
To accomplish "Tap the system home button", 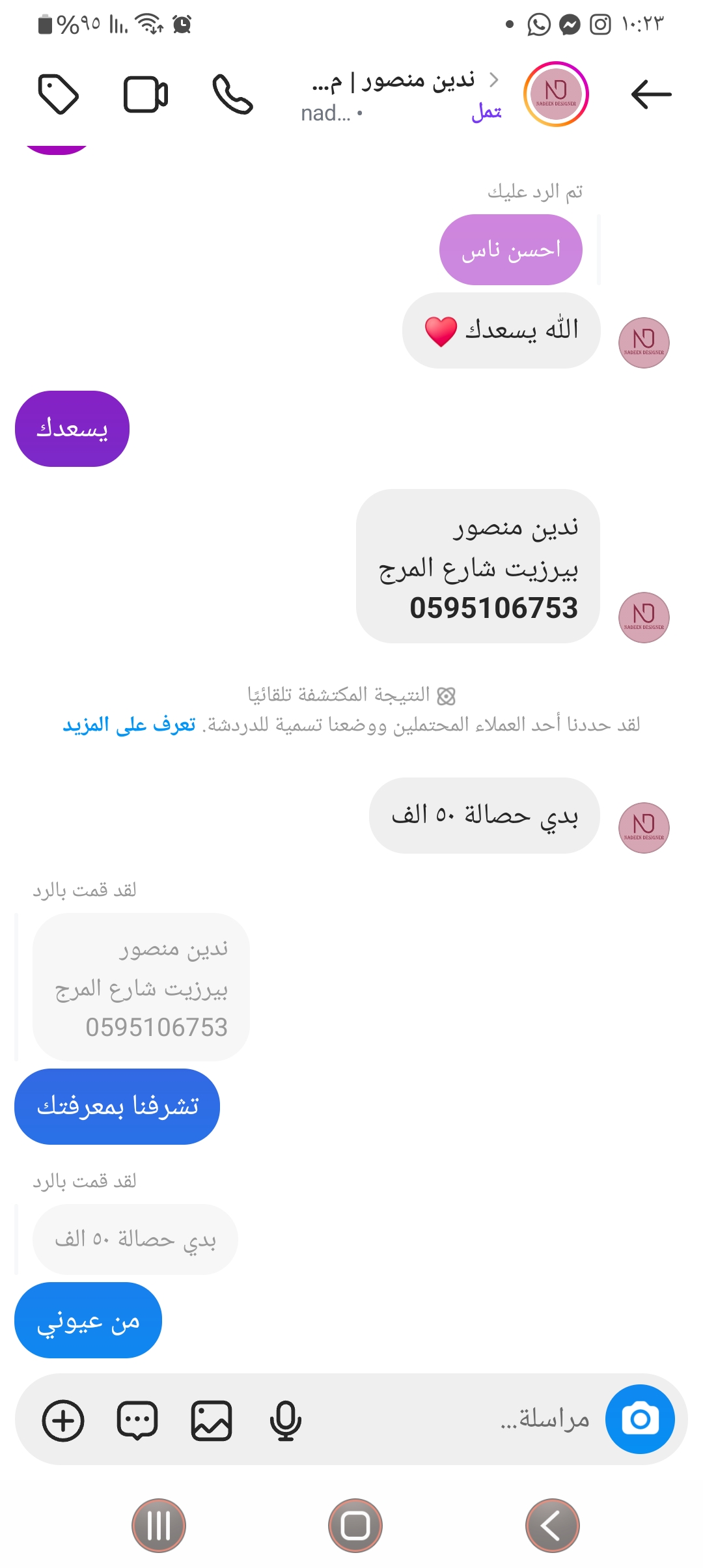I will (355, 1526).
